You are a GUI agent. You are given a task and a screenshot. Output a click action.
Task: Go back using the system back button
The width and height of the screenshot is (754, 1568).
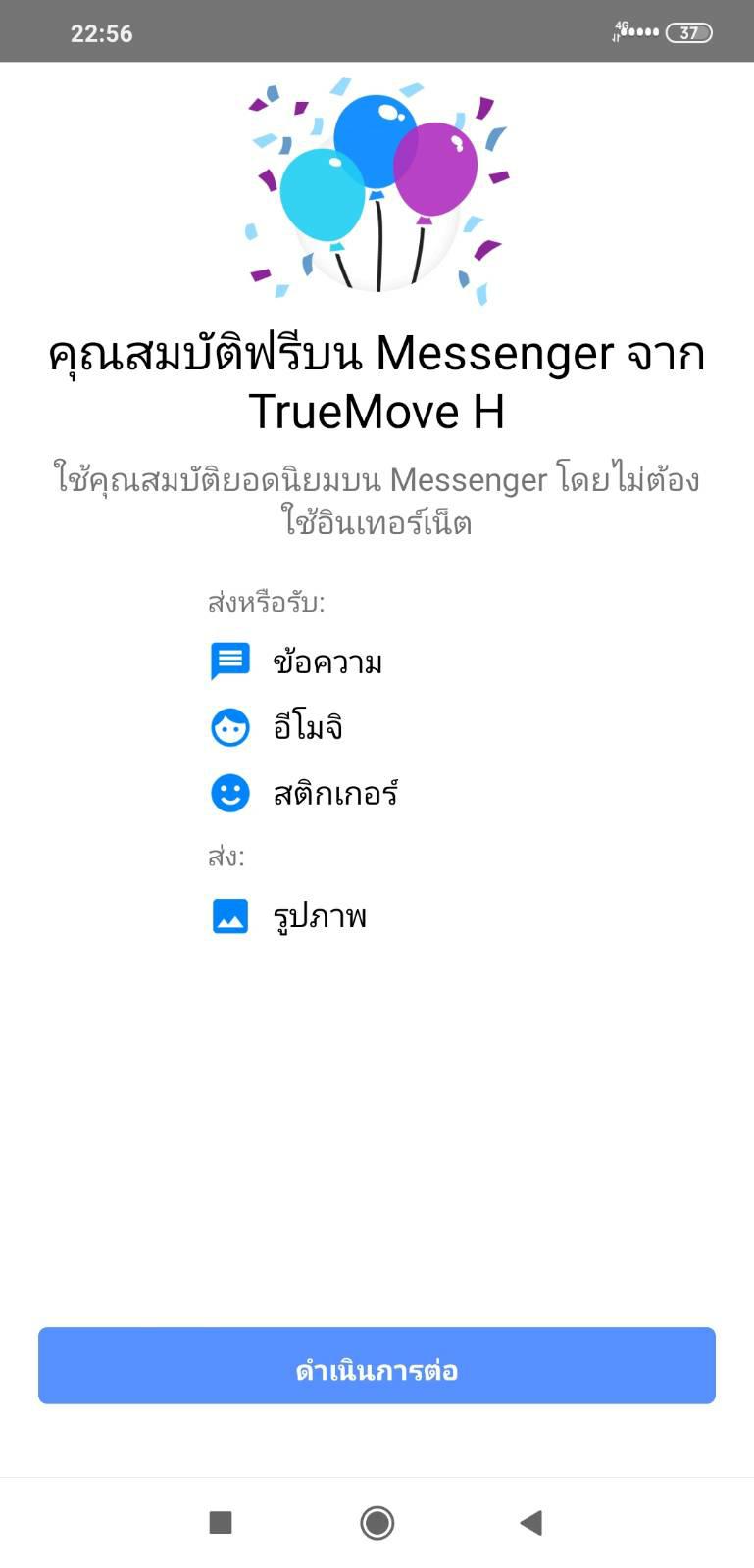point(531,1522)
